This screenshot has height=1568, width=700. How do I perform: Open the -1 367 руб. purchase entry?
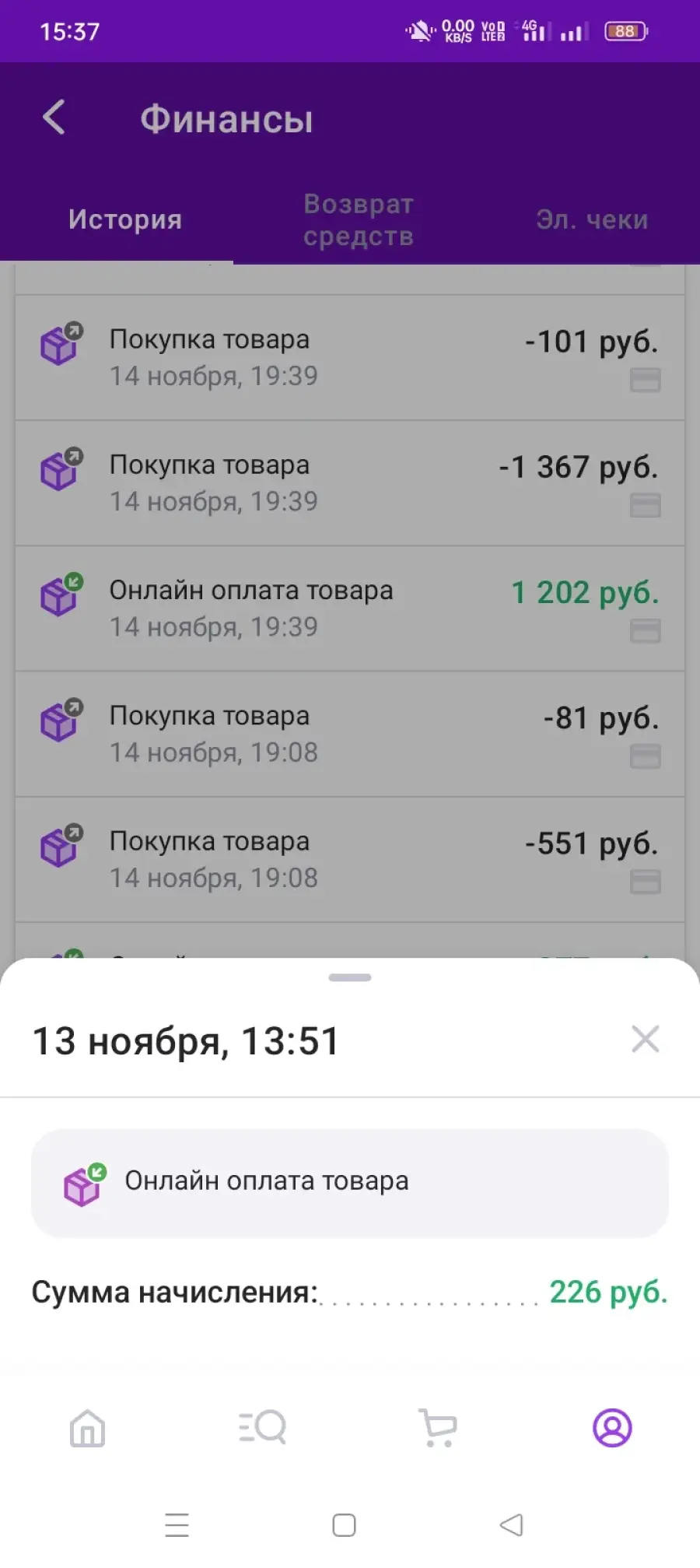coord(350,483)
